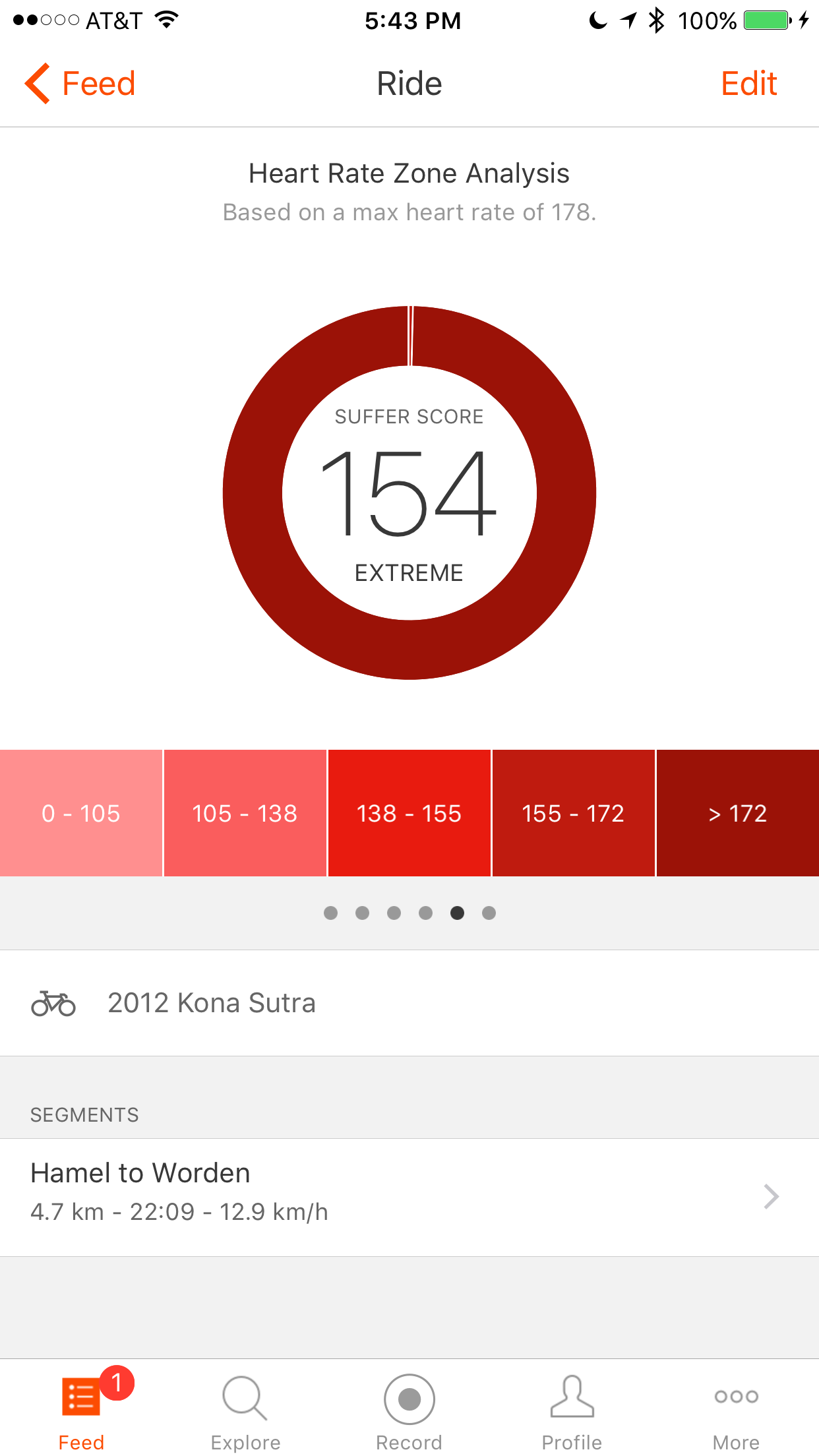The width and height of the screenshot is (819, 1456).
Task: Open the Hamel to Worden segment
Action: pyautogui.click(x=409, y=1197)
